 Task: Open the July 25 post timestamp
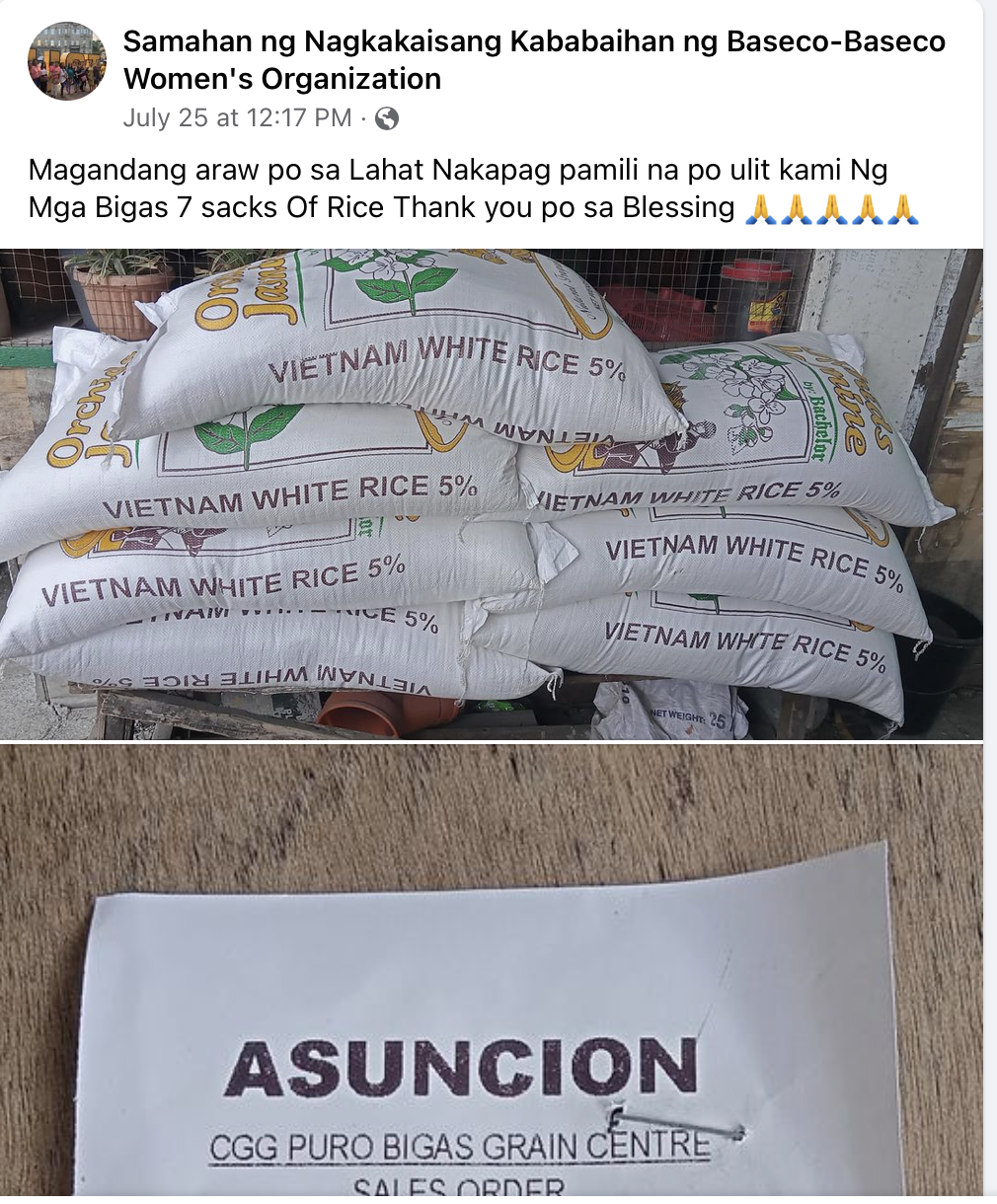pos(237,118)
